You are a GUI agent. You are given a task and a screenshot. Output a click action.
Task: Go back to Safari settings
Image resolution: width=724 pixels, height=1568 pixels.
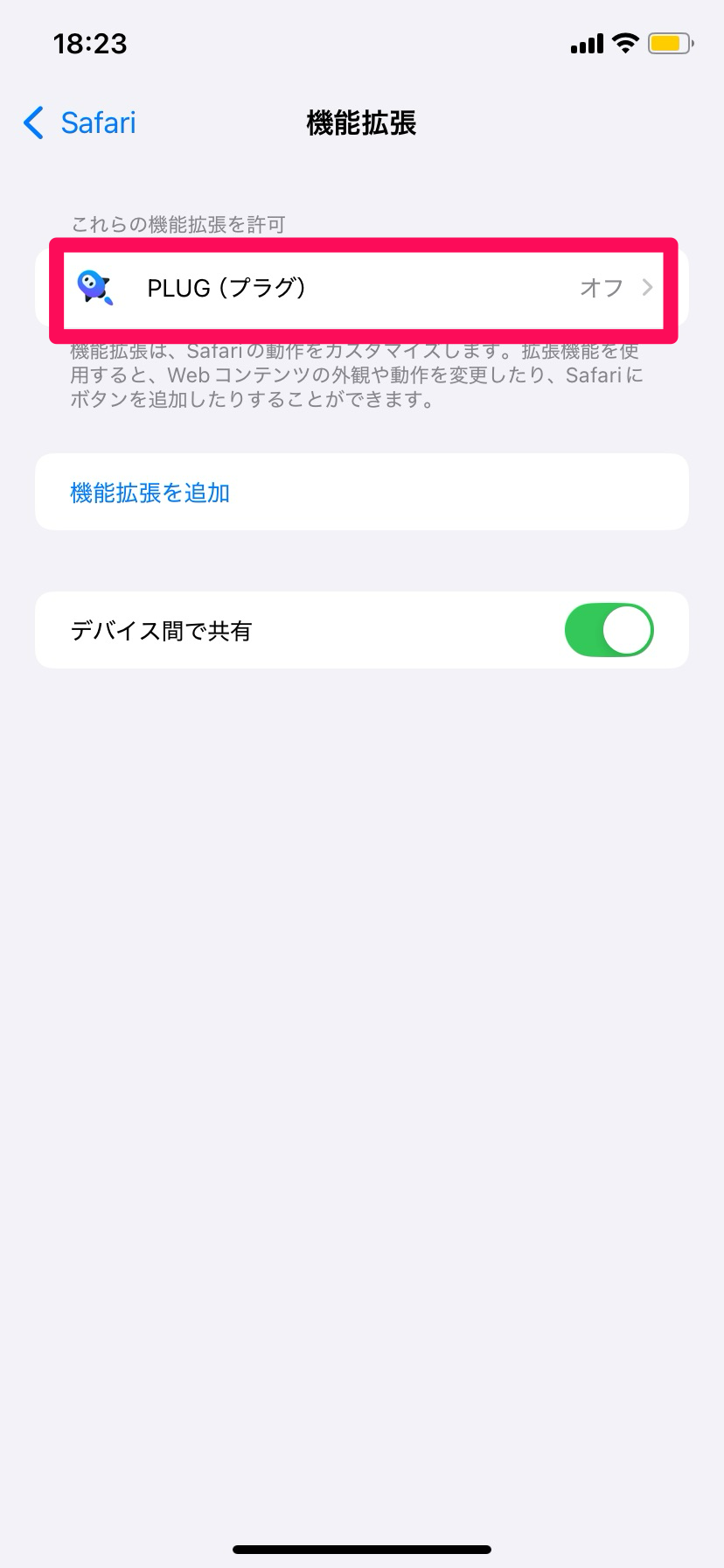coord(80,122)
